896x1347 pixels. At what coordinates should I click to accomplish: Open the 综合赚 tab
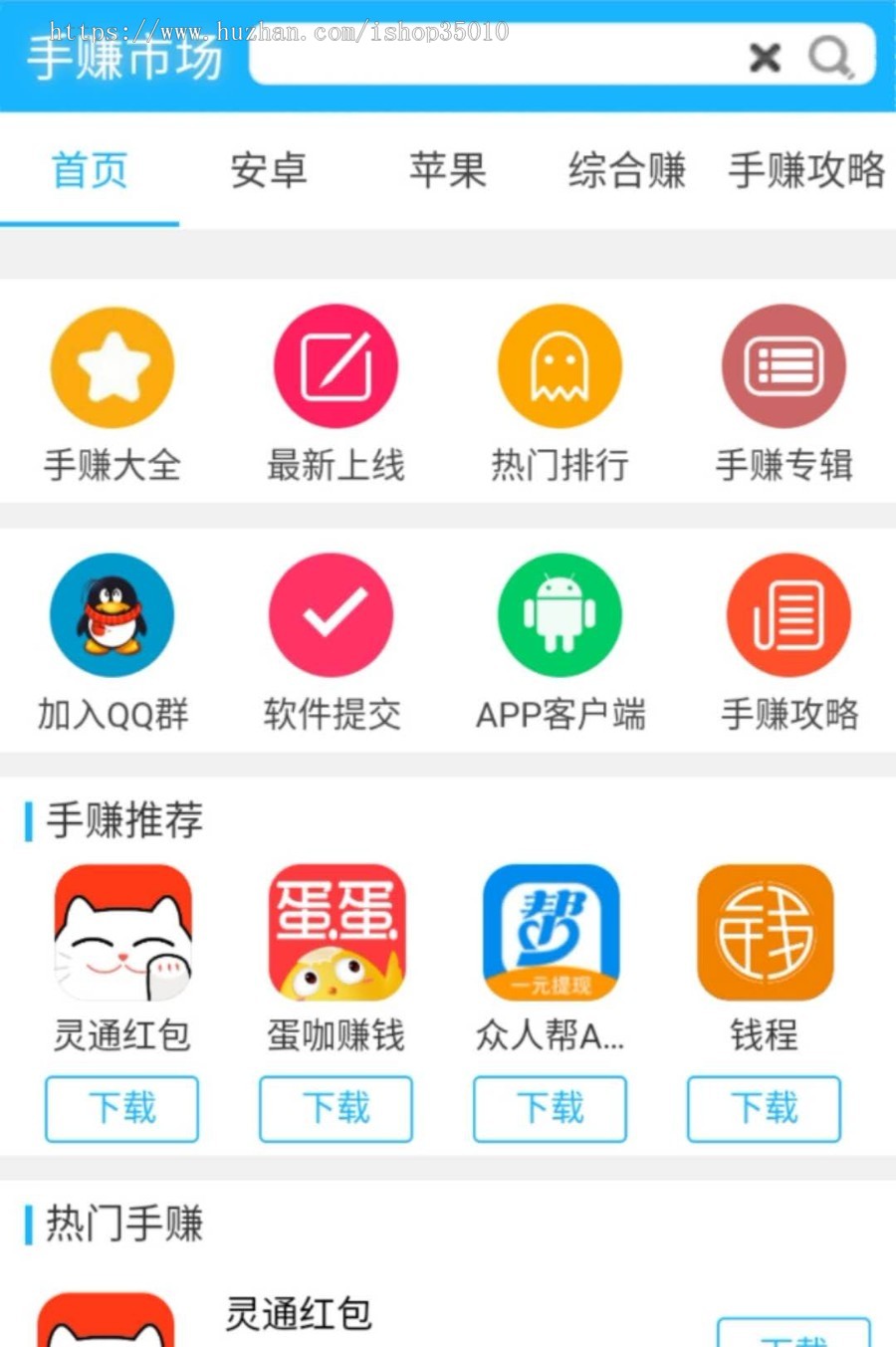[627, 171]
